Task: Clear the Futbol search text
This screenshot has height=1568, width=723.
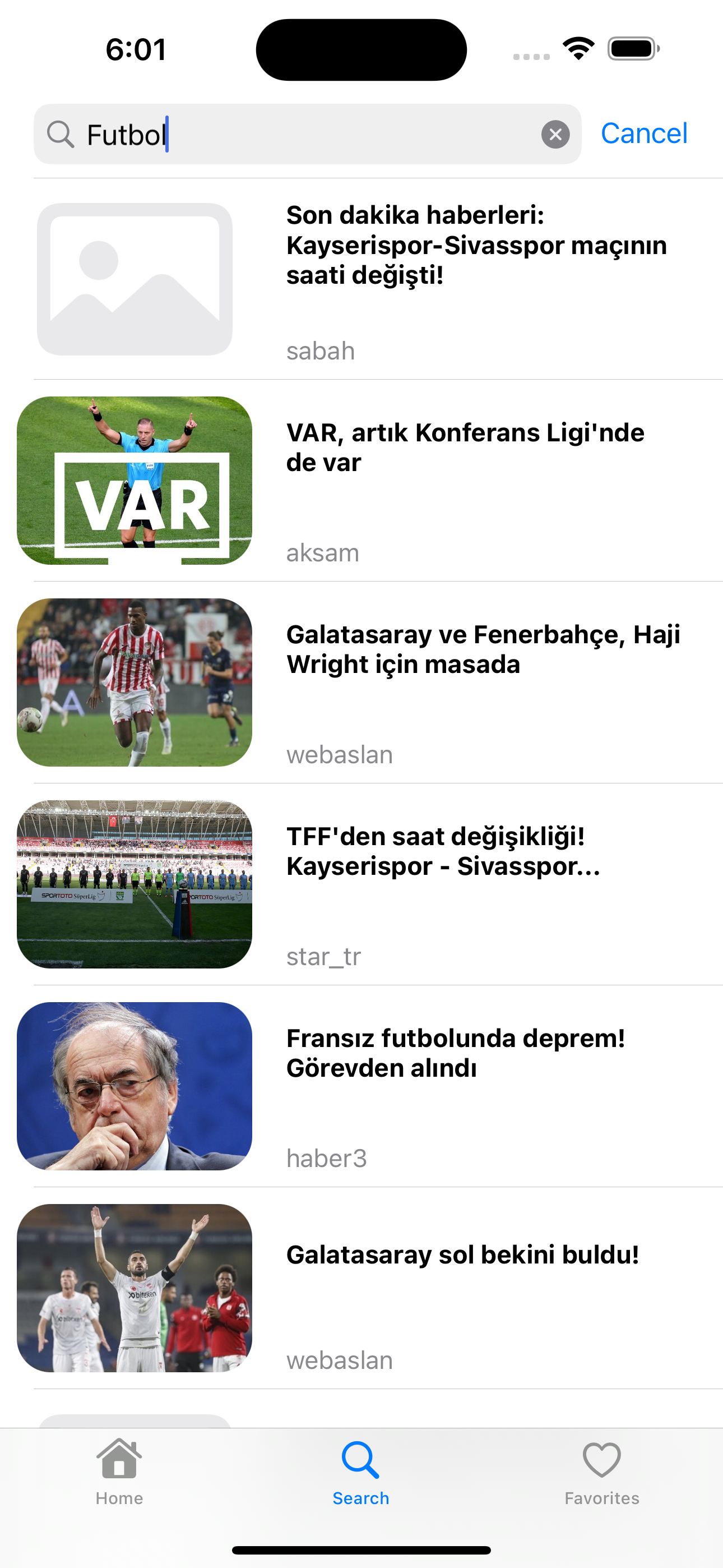Action: coord(555,134)
